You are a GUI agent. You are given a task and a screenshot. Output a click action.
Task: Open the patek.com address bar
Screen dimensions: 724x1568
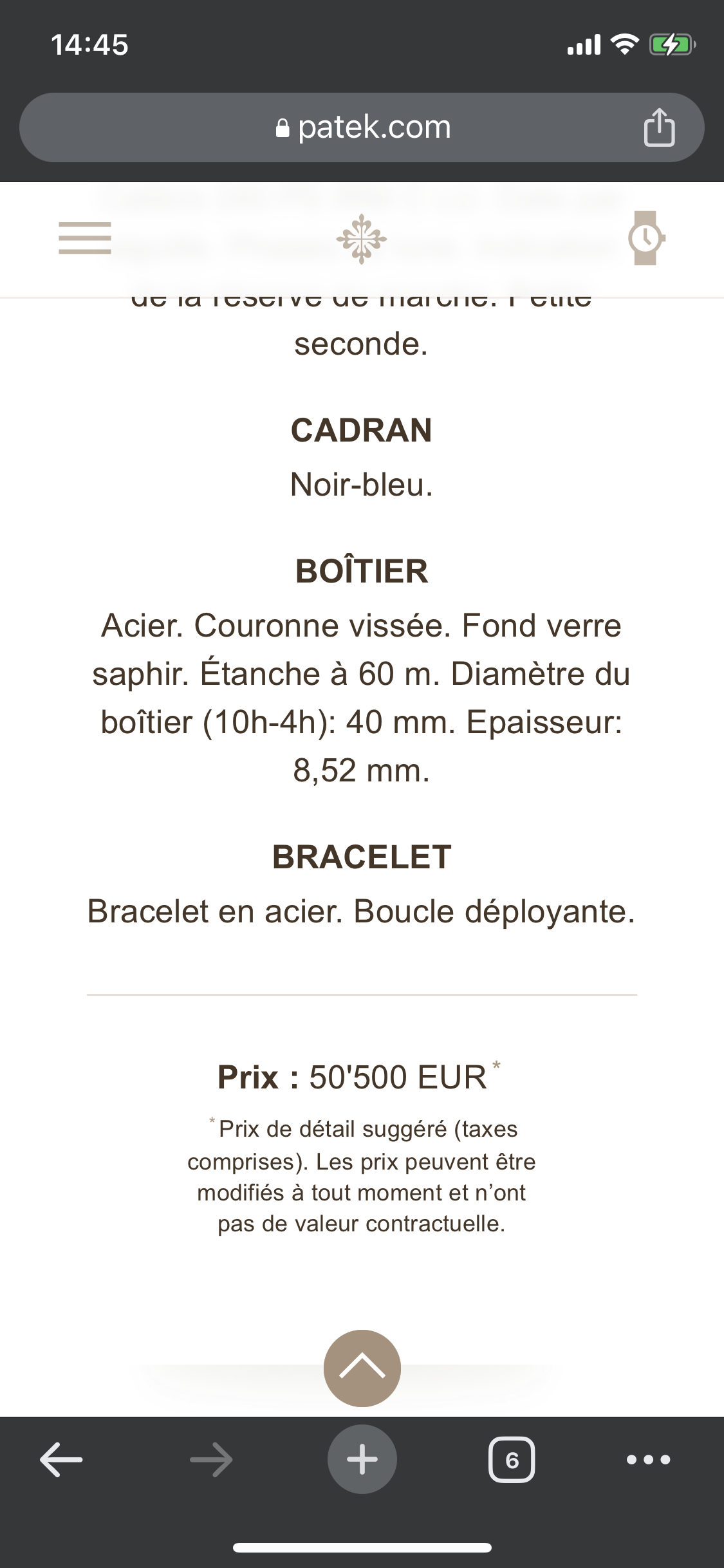(362, 127)
